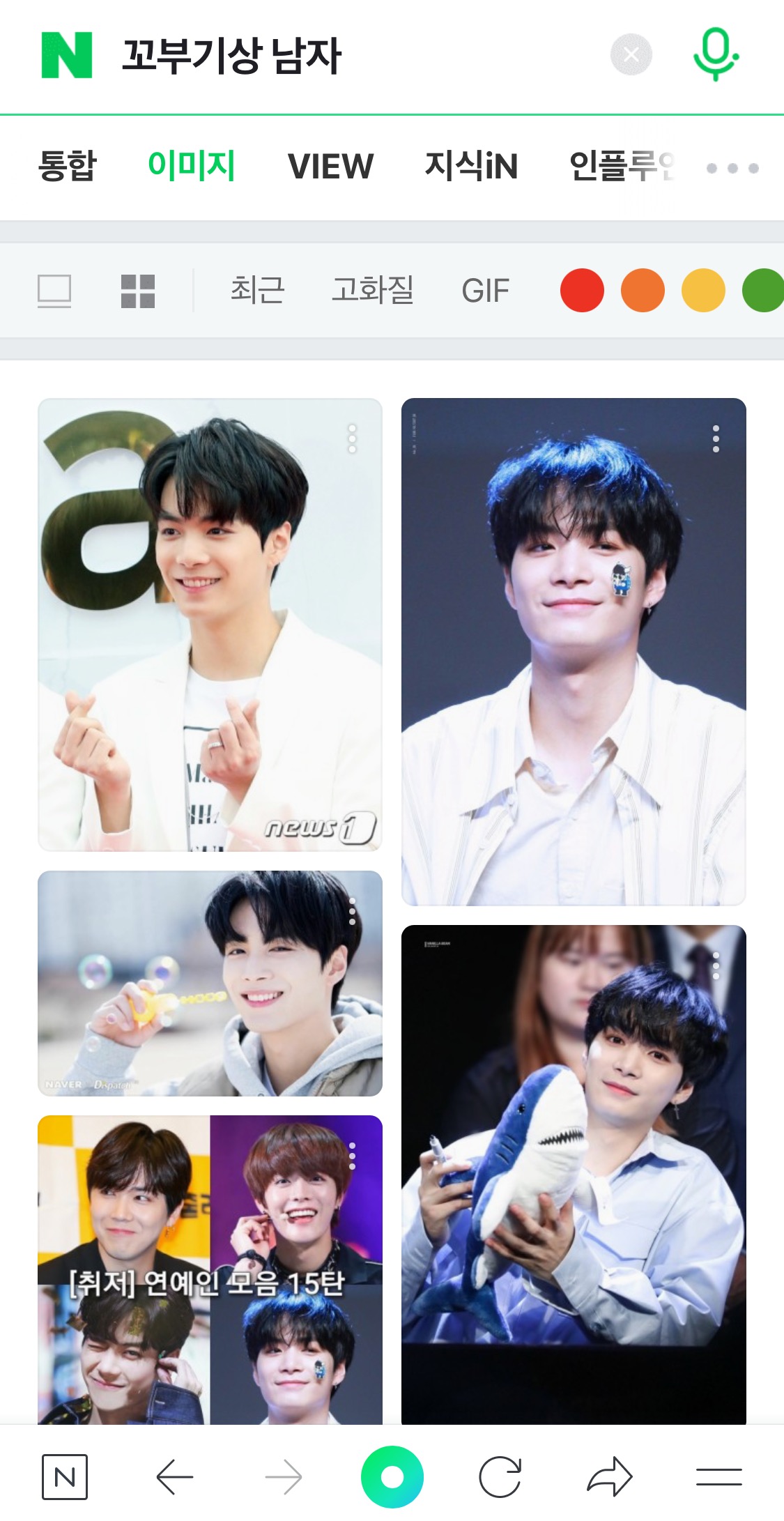Switch to the VIEW tab
784x1521 pixels.
click(330, 167)
